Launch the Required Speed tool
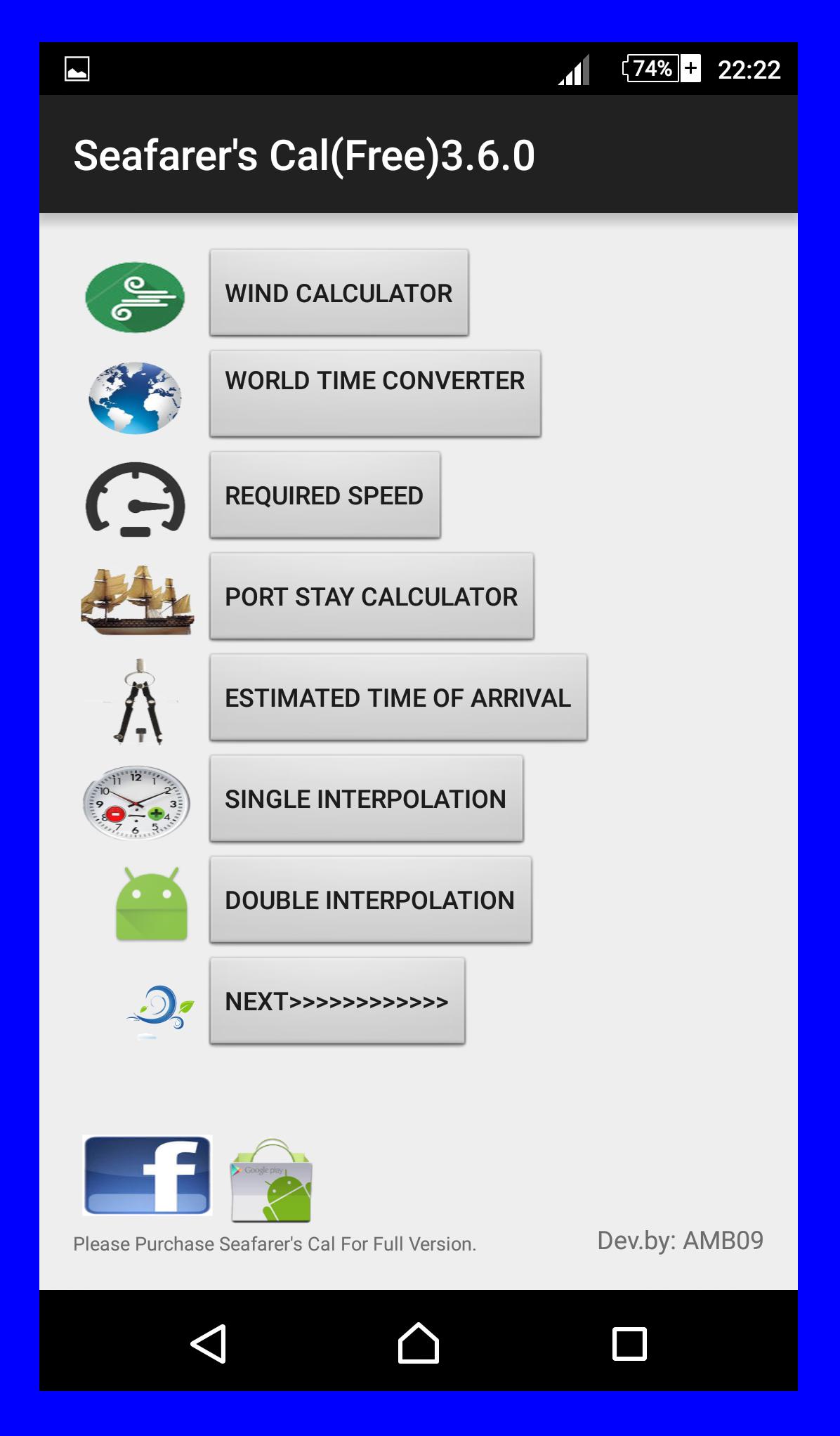 click(323, 496)
